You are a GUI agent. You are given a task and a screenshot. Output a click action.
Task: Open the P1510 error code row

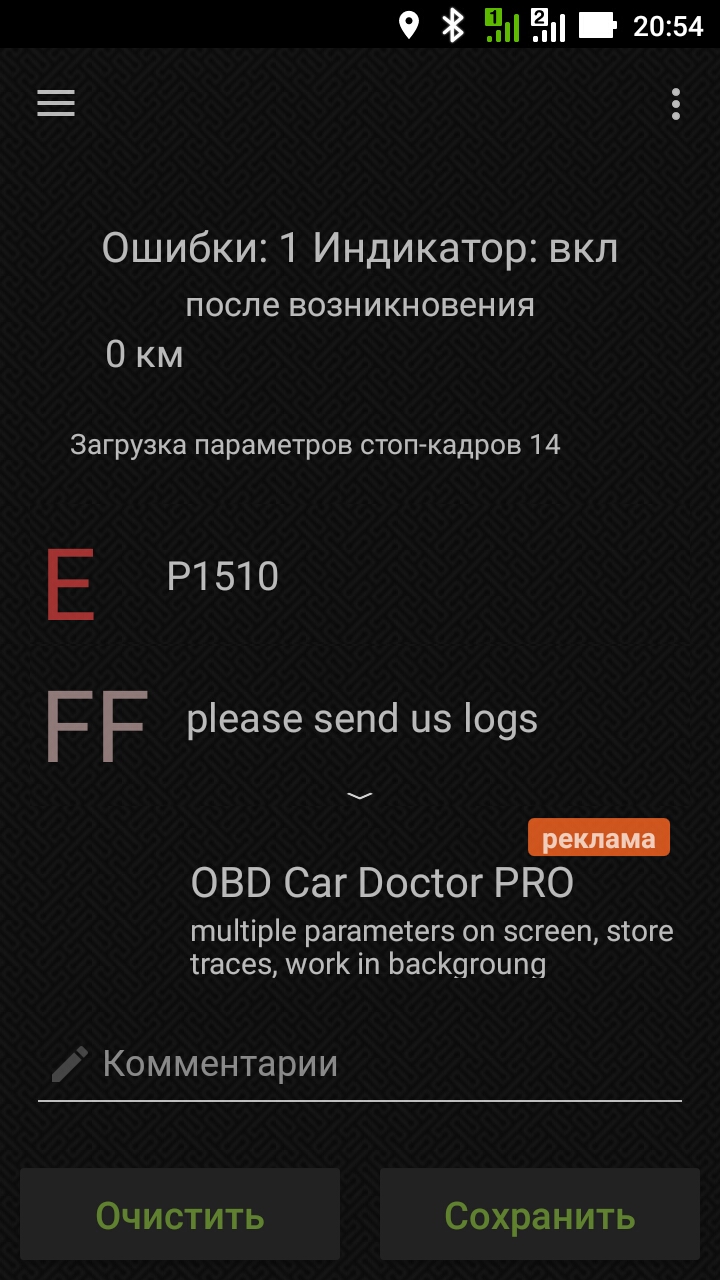[360, 580]
